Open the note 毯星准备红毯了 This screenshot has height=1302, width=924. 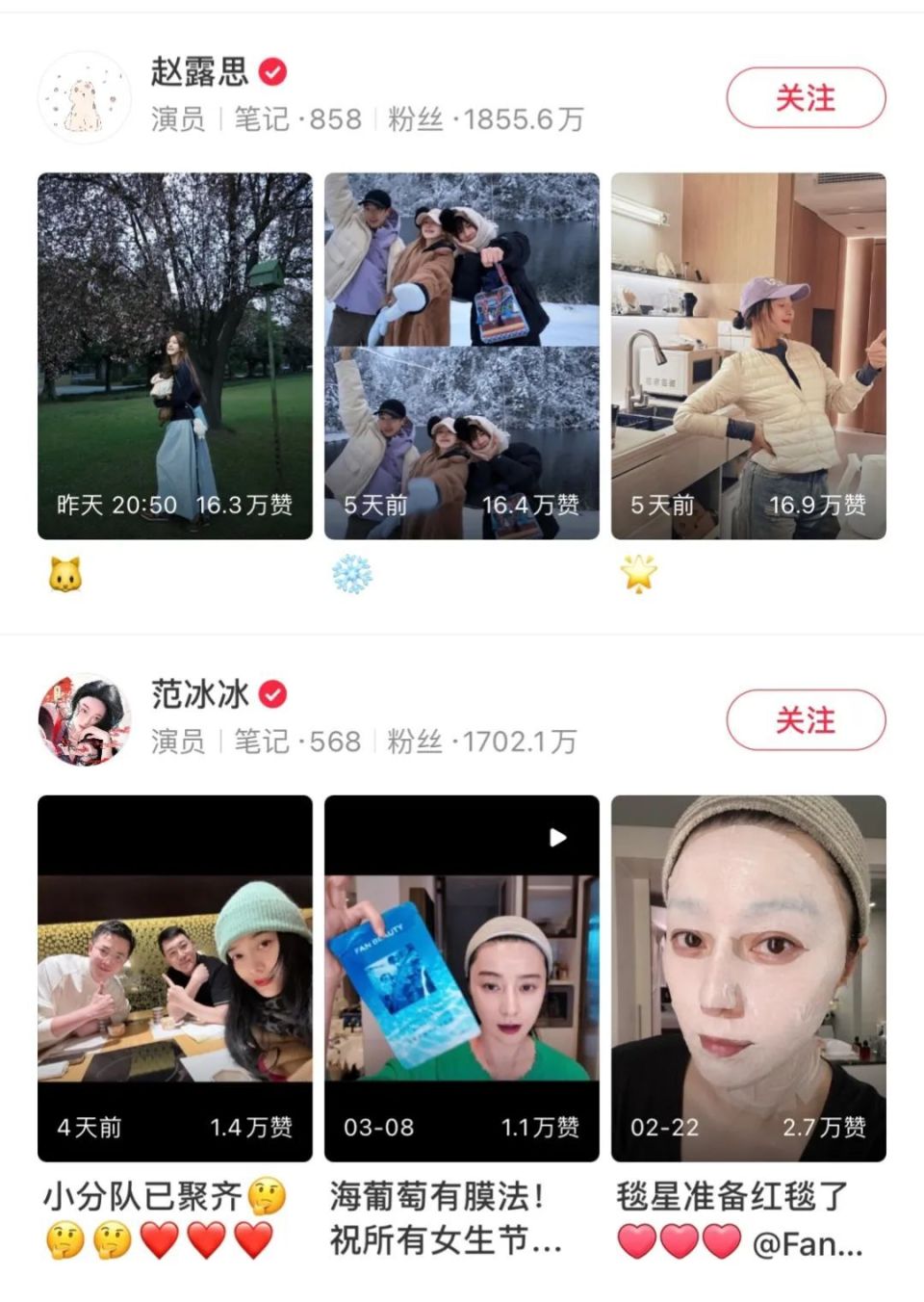click(x=749, y=977)
